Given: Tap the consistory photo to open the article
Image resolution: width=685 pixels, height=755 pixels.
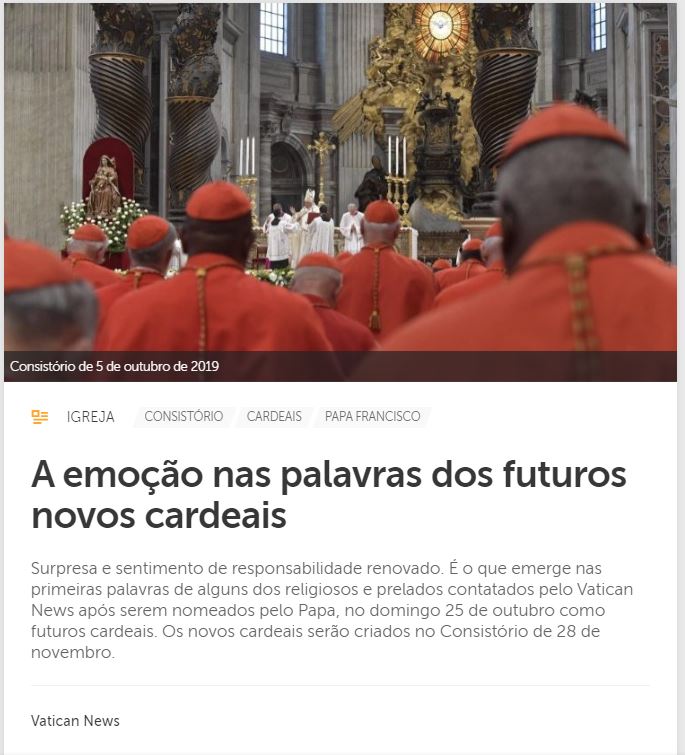Looking at the screenshot, I should pos(340,180).
